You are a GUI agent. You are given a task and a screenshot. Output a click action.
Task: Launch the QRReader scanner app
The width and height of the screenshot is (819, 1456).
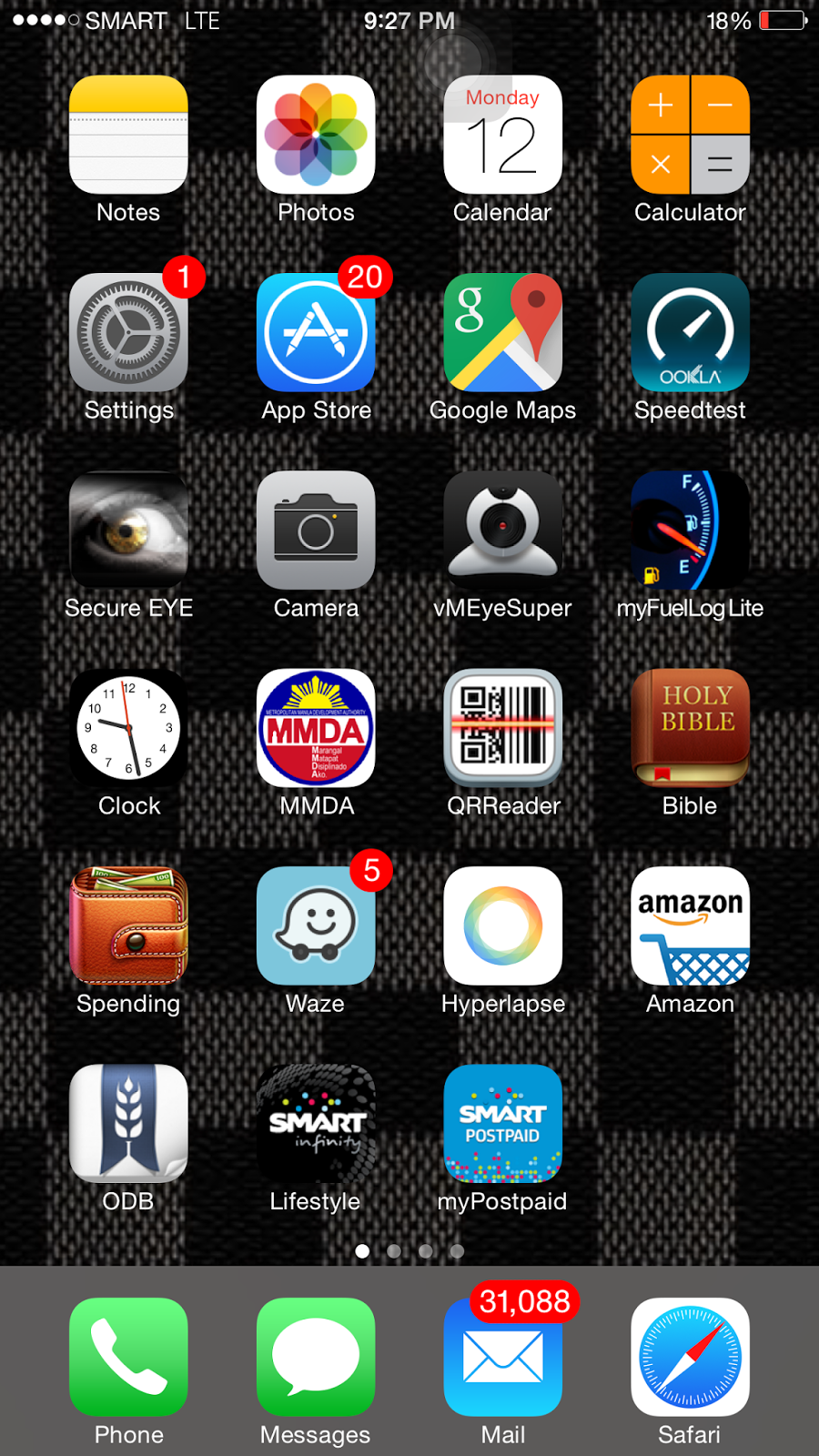503,728
